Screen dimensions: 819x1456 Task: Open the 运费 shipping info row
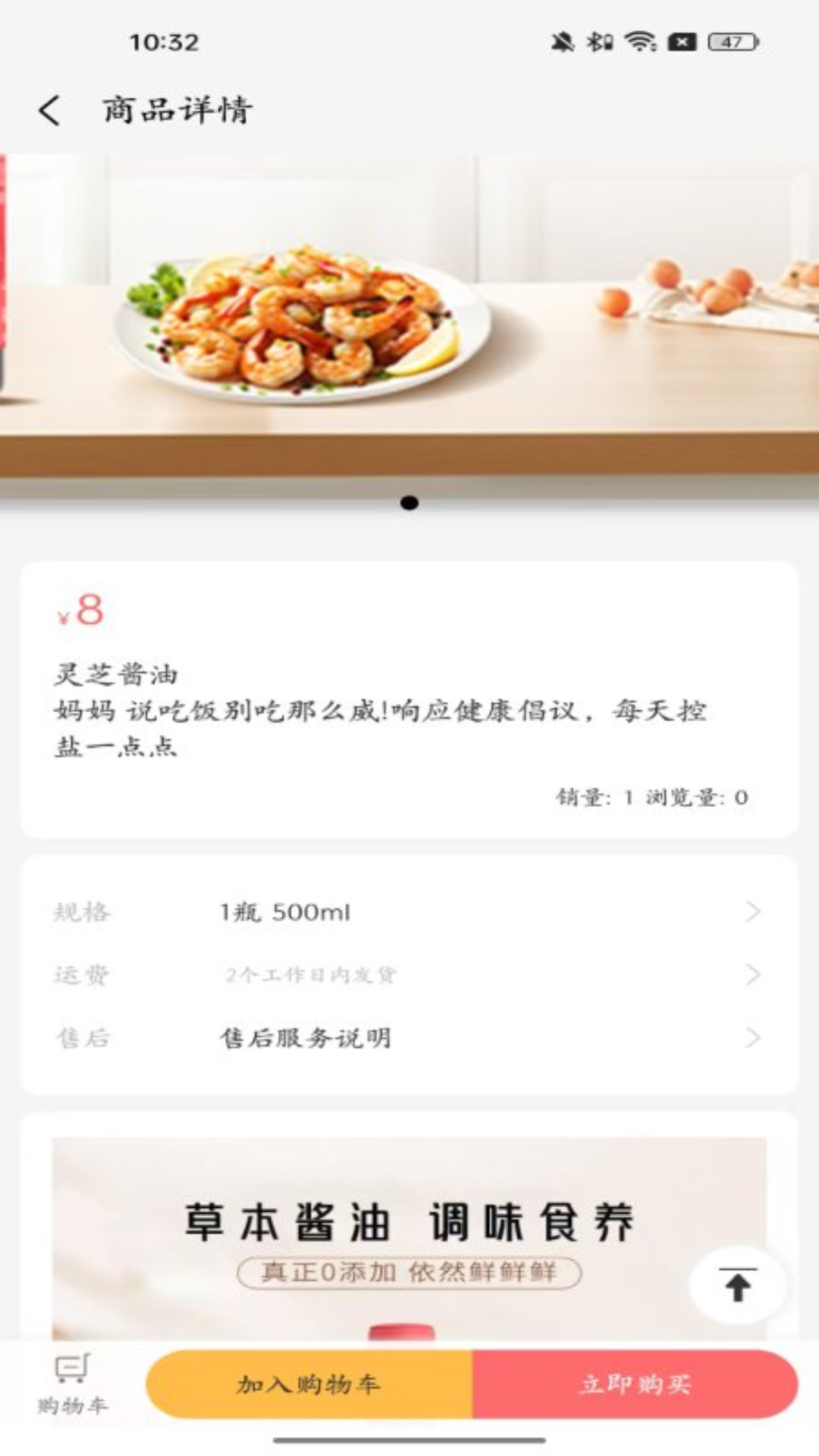click(x=409, y=974)
